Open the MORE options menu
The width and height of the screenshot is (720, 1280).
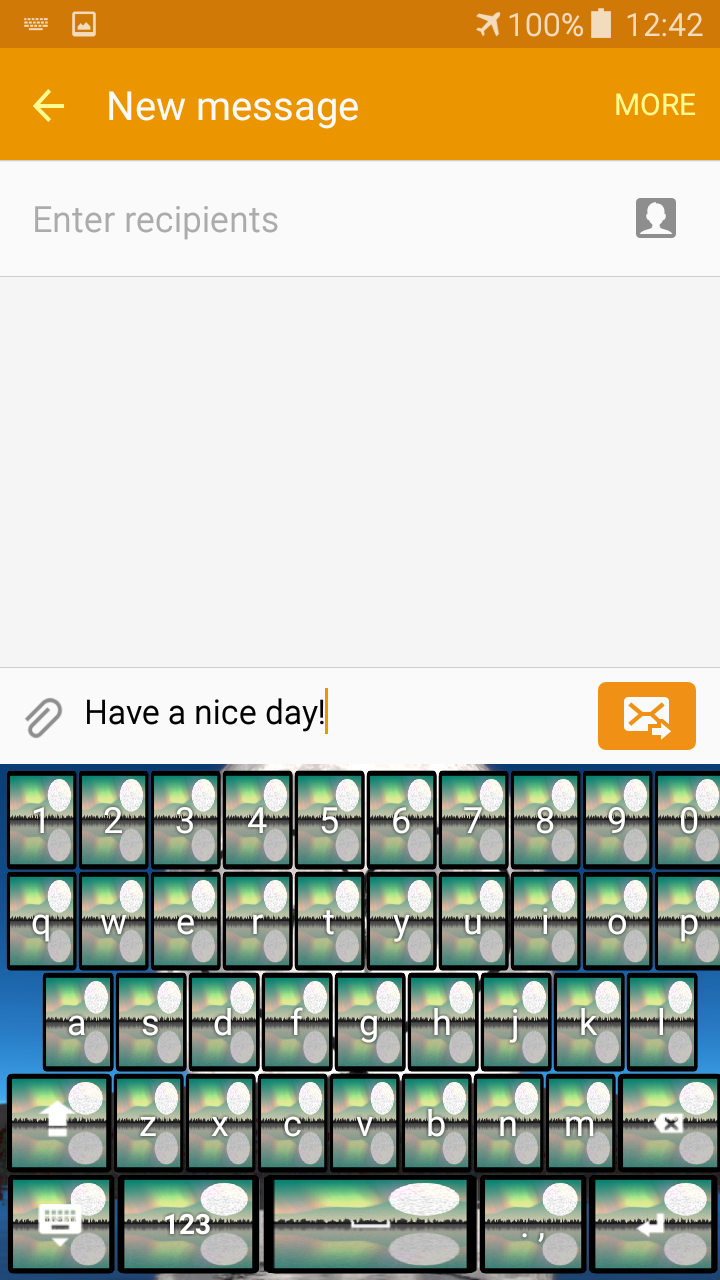(x=654, y=104)
